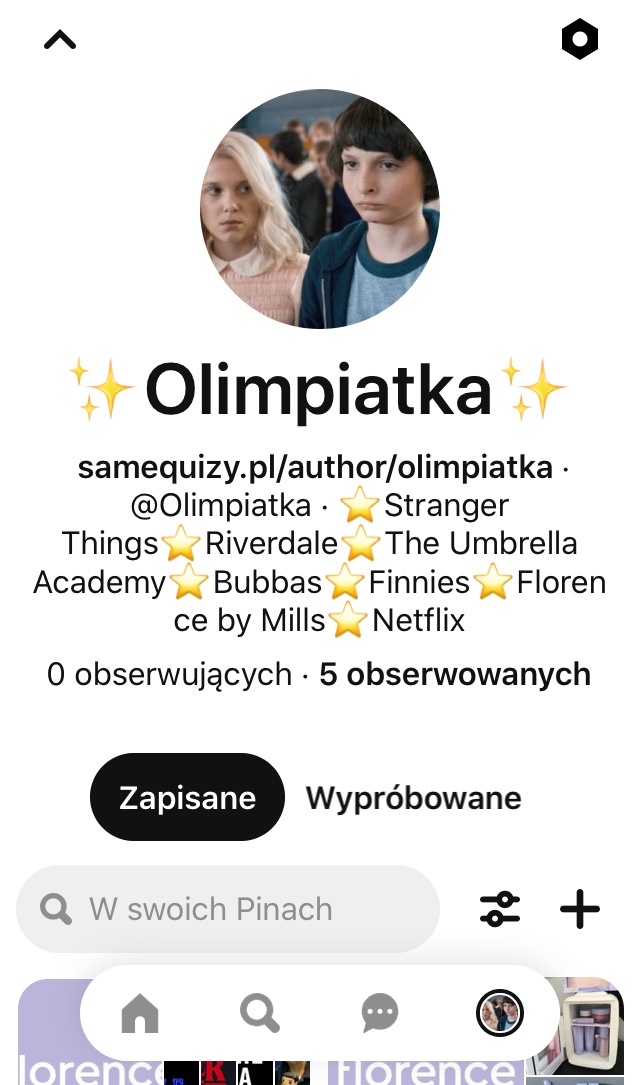Viewport: 640px width, 1085px height.
Task: View the 5 obserwowanych list
Action: [x=455, y=675]
